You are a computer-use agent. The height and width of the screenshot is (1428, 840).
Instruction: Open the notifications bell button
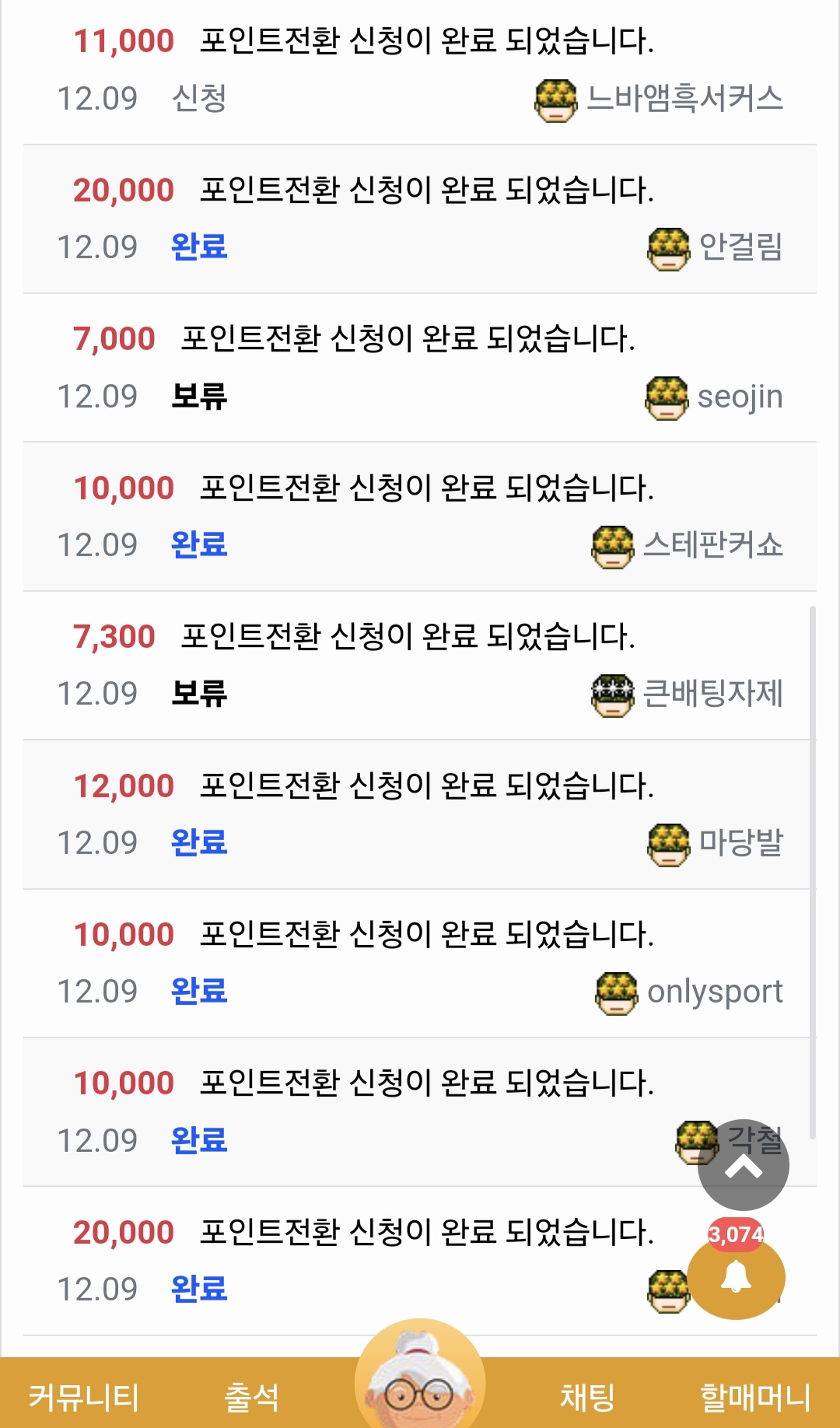pyautogui.click(x=736, y=1277)
